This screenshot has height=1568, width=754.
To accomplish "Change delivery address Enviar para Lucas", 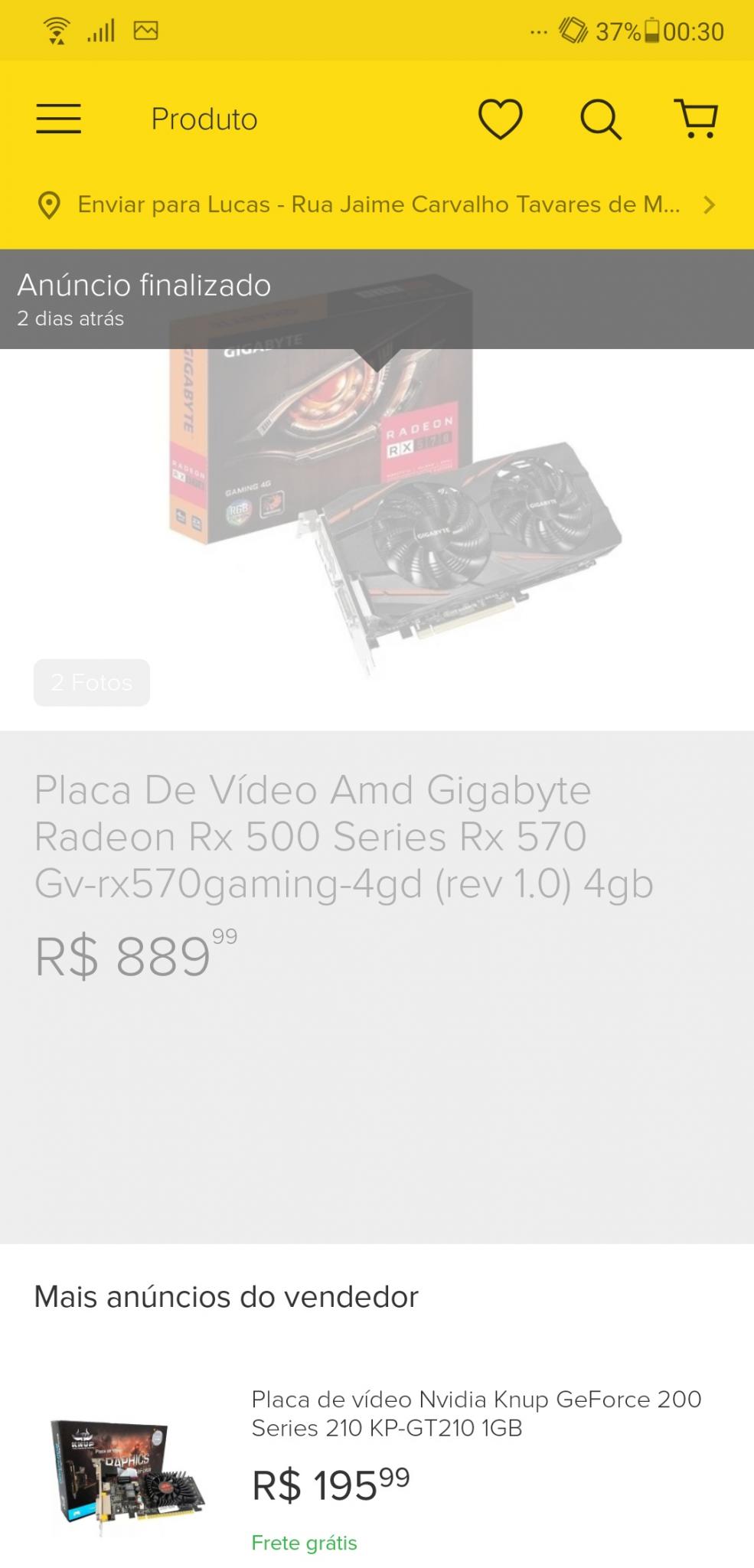I will 377,205.
